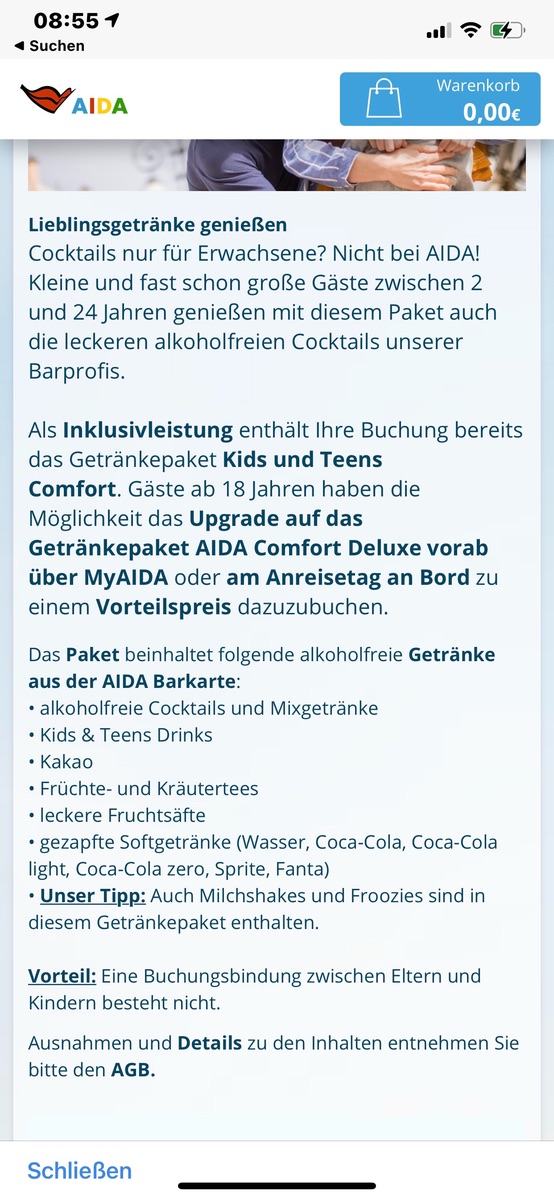Screen dimensions: 554x1200
Task: Tap Schließen to close the page
Action: (x=80, y=1170)
